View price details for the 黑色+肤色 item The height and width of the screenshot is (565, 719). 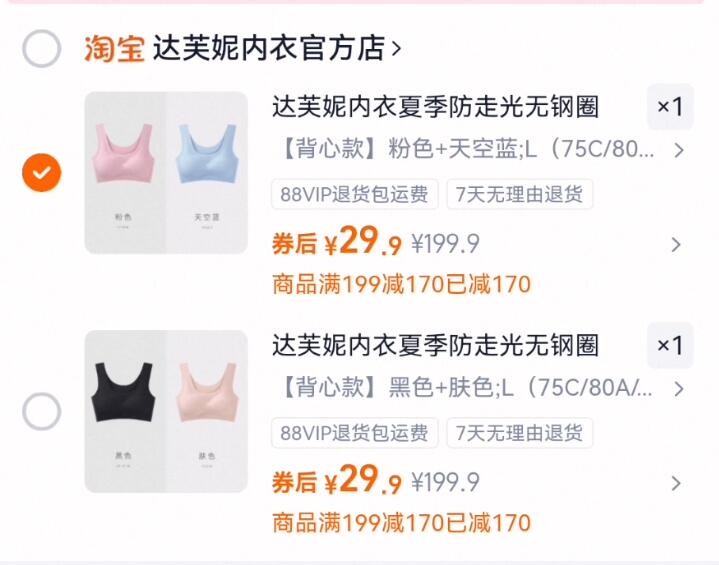pyautogui.click(x=676, y=483)
